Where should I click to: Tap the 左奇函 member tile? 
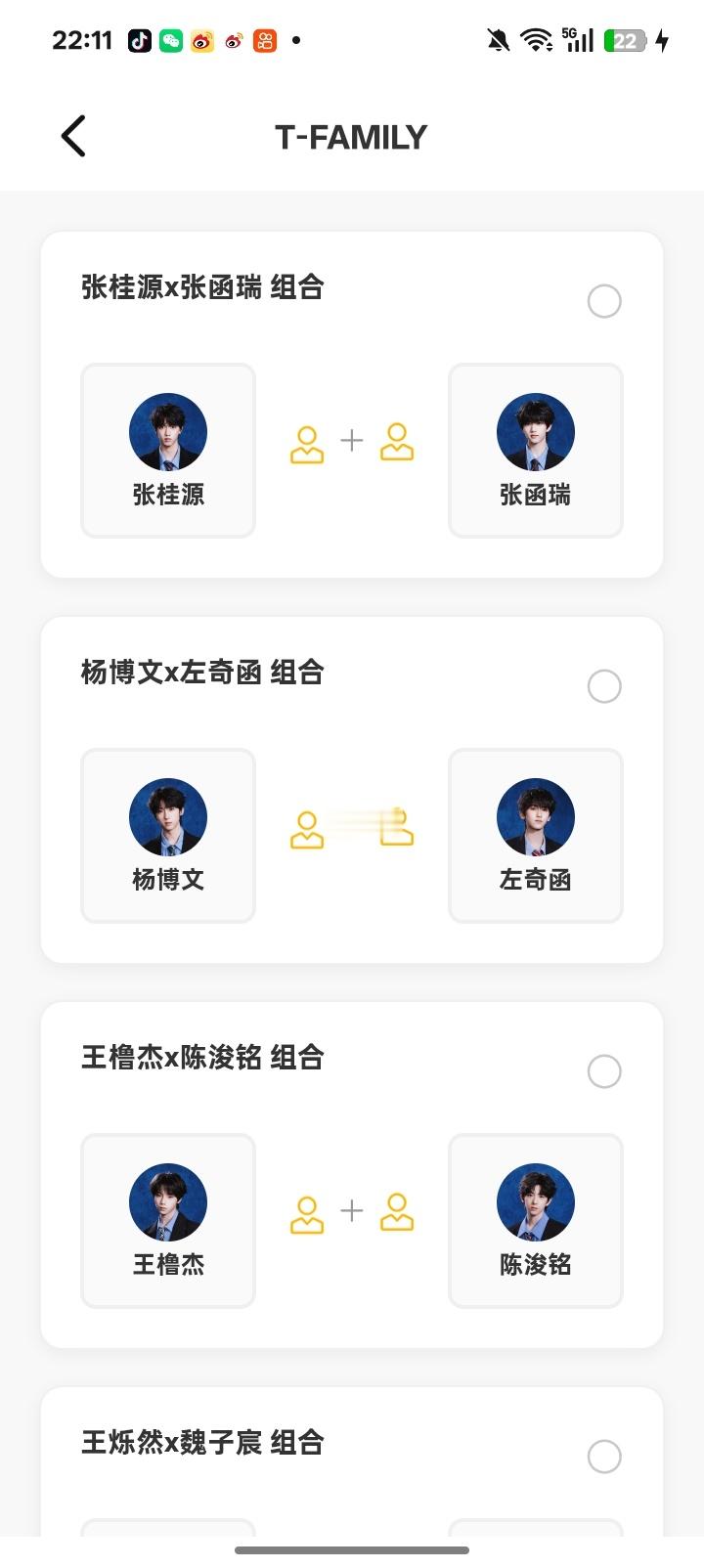(x=536, y=836)
